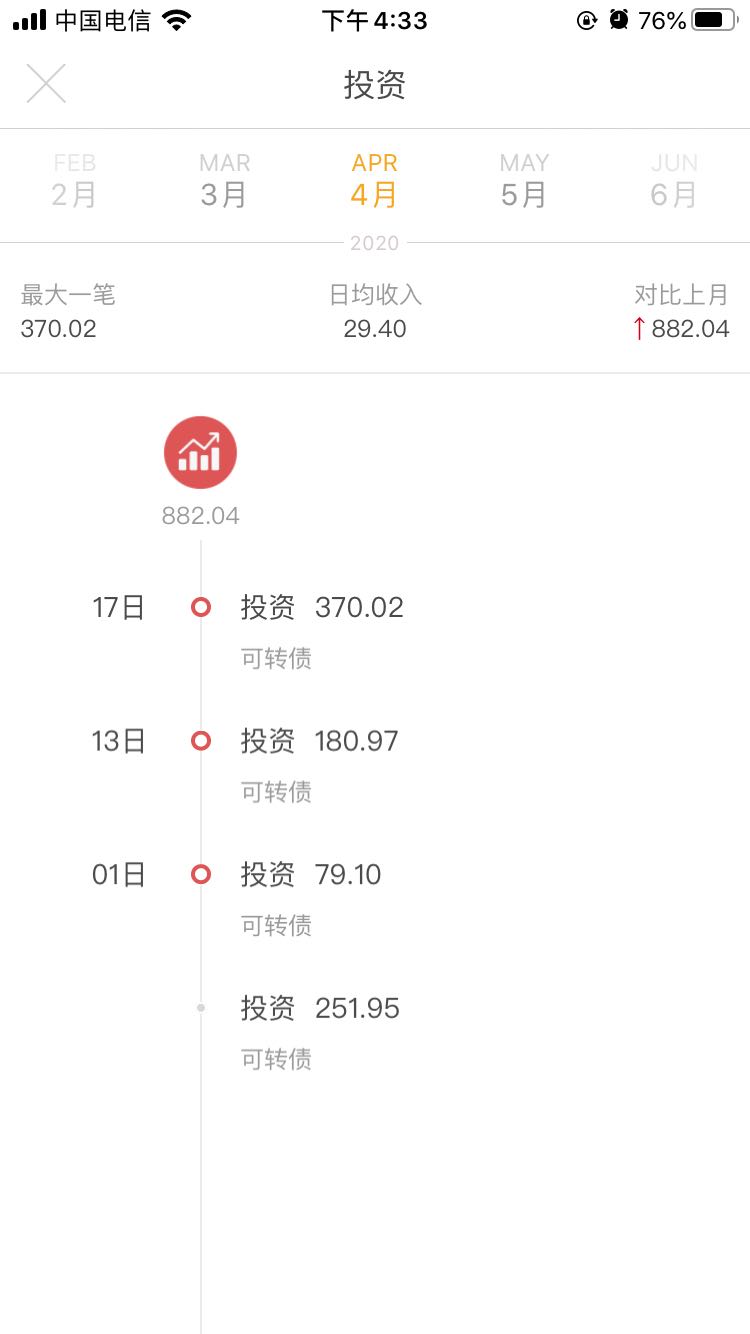Switch to the MAR 3月 month tab

pos(224,181)
